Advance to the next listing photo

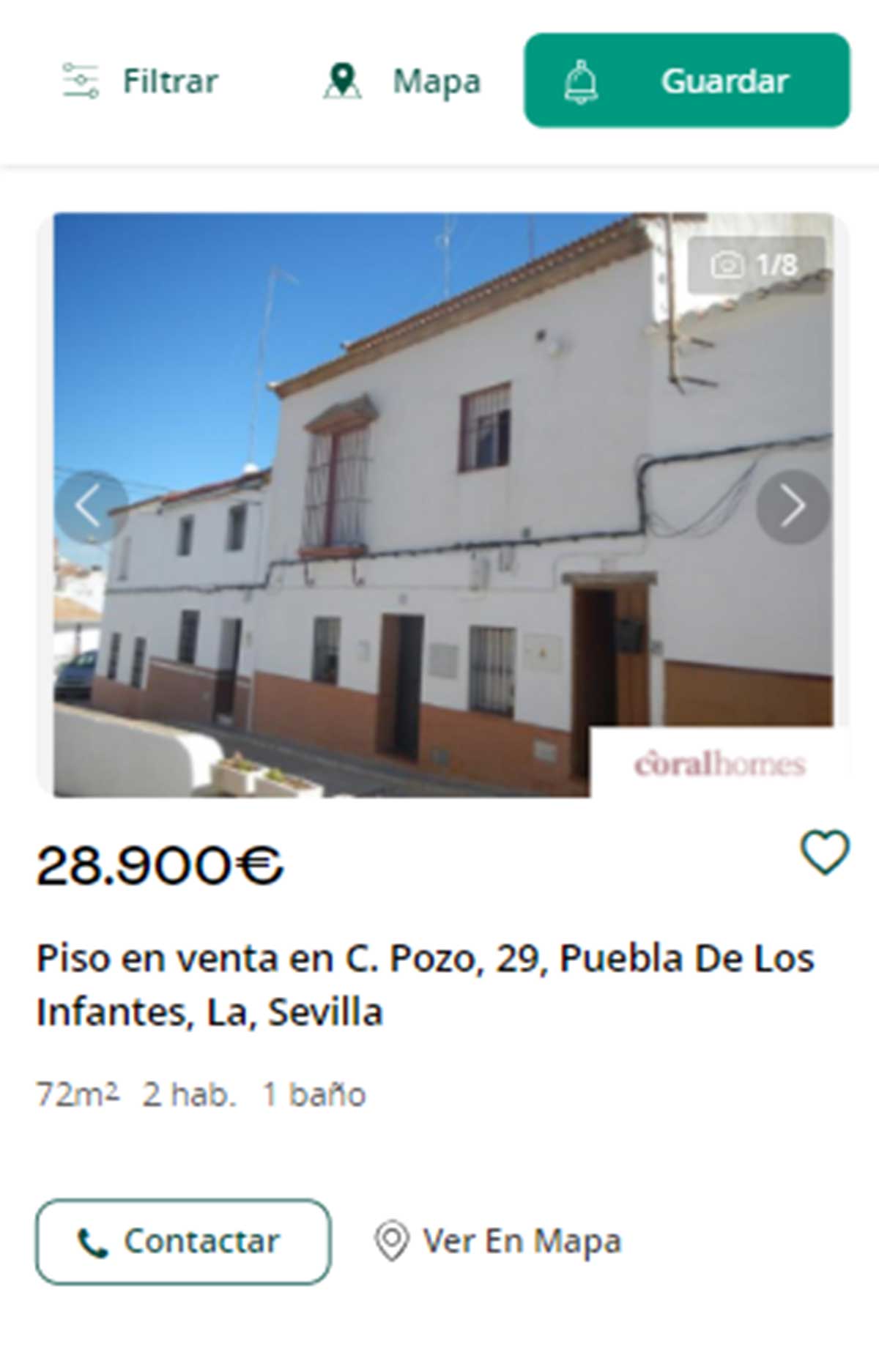(793, 505)
